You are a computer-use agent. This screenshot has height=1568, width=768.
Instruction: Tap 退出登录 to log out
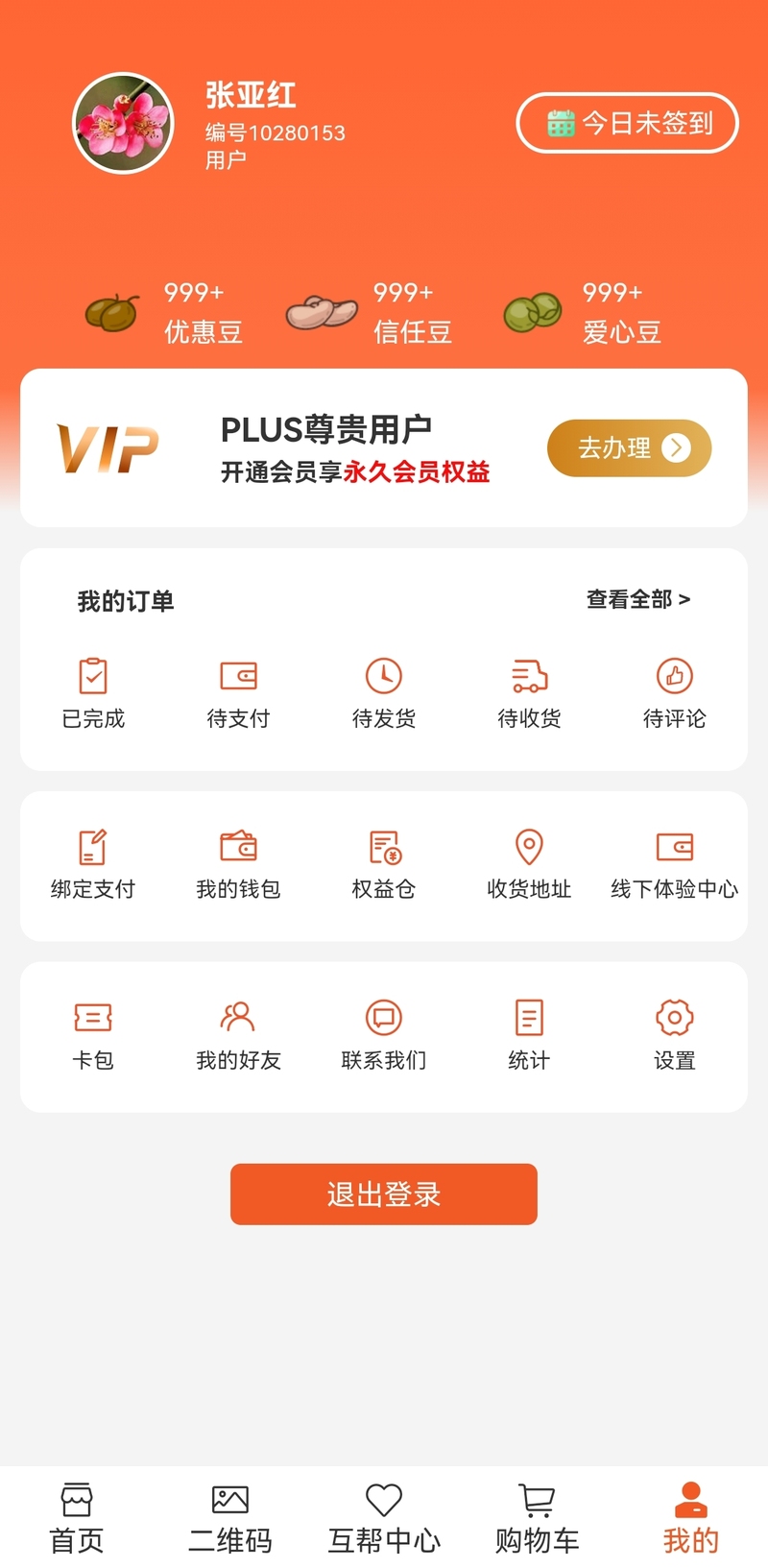pos(384,1194)
